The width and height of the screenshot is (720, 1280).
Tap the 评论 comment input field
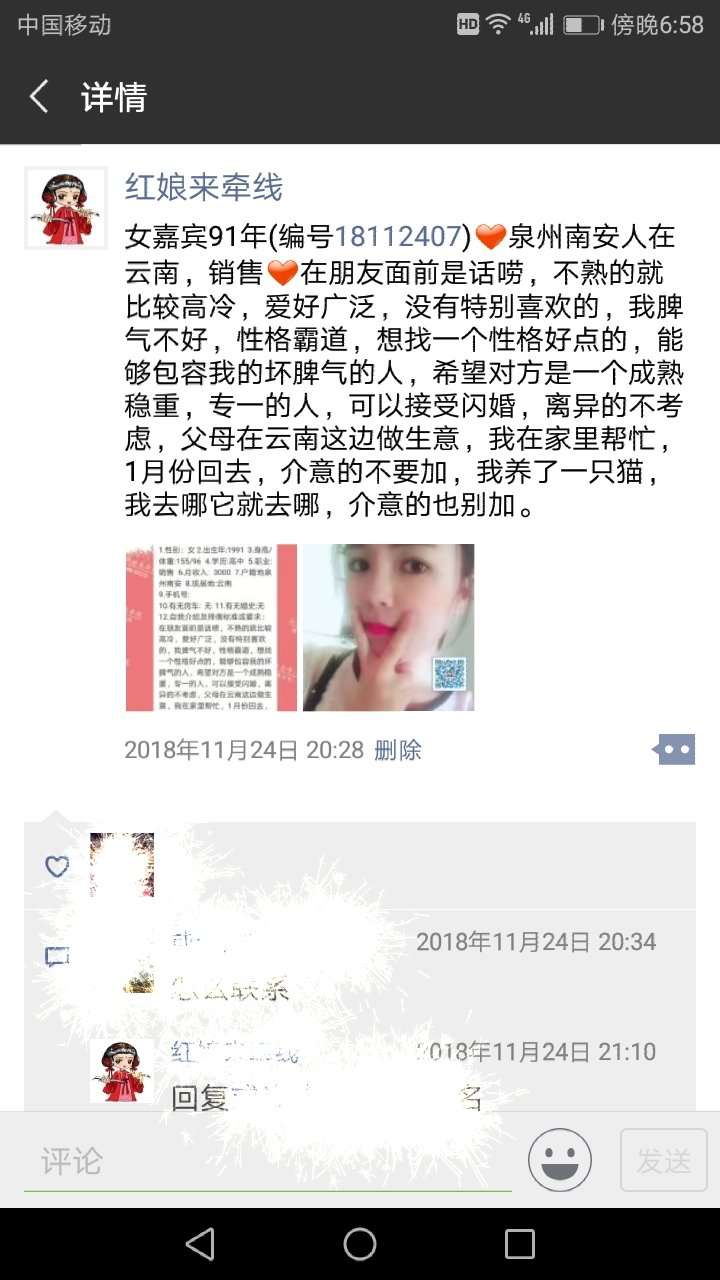click(267, 1161)
